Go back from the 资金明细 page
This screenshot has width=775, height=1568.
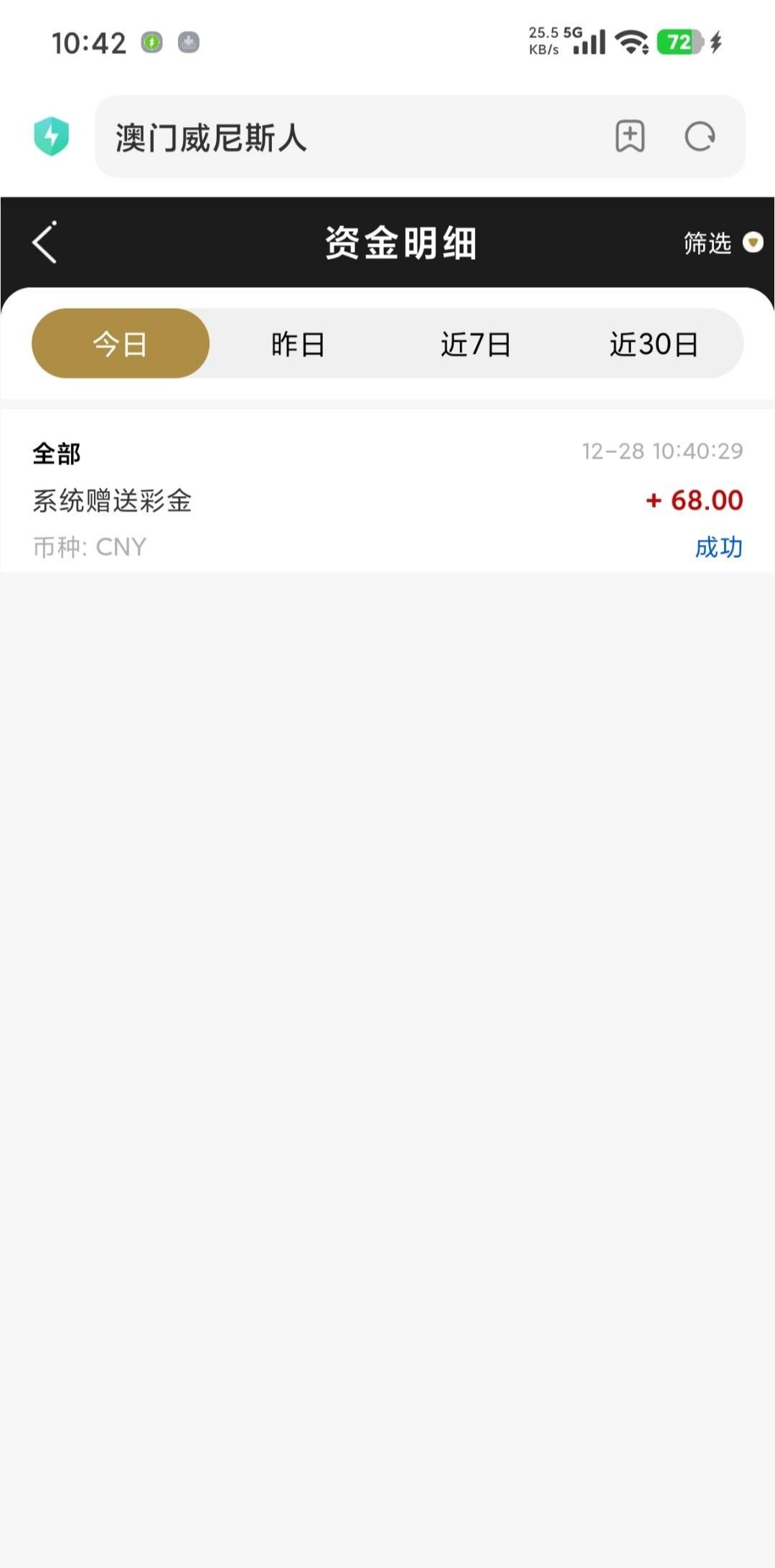coord(44,243)
